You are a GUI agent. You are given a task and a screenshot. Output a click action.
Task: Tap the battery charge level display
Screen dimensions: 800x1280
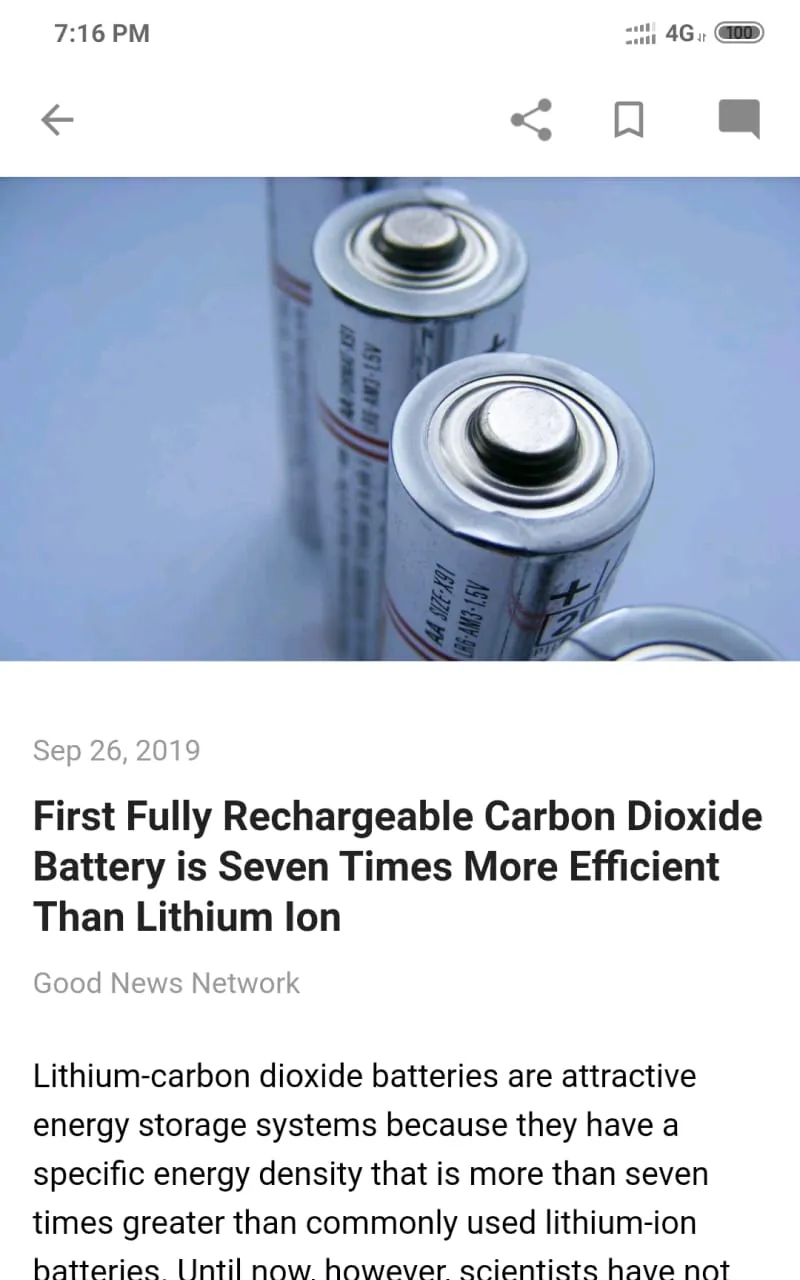click(x=740, y=33)
